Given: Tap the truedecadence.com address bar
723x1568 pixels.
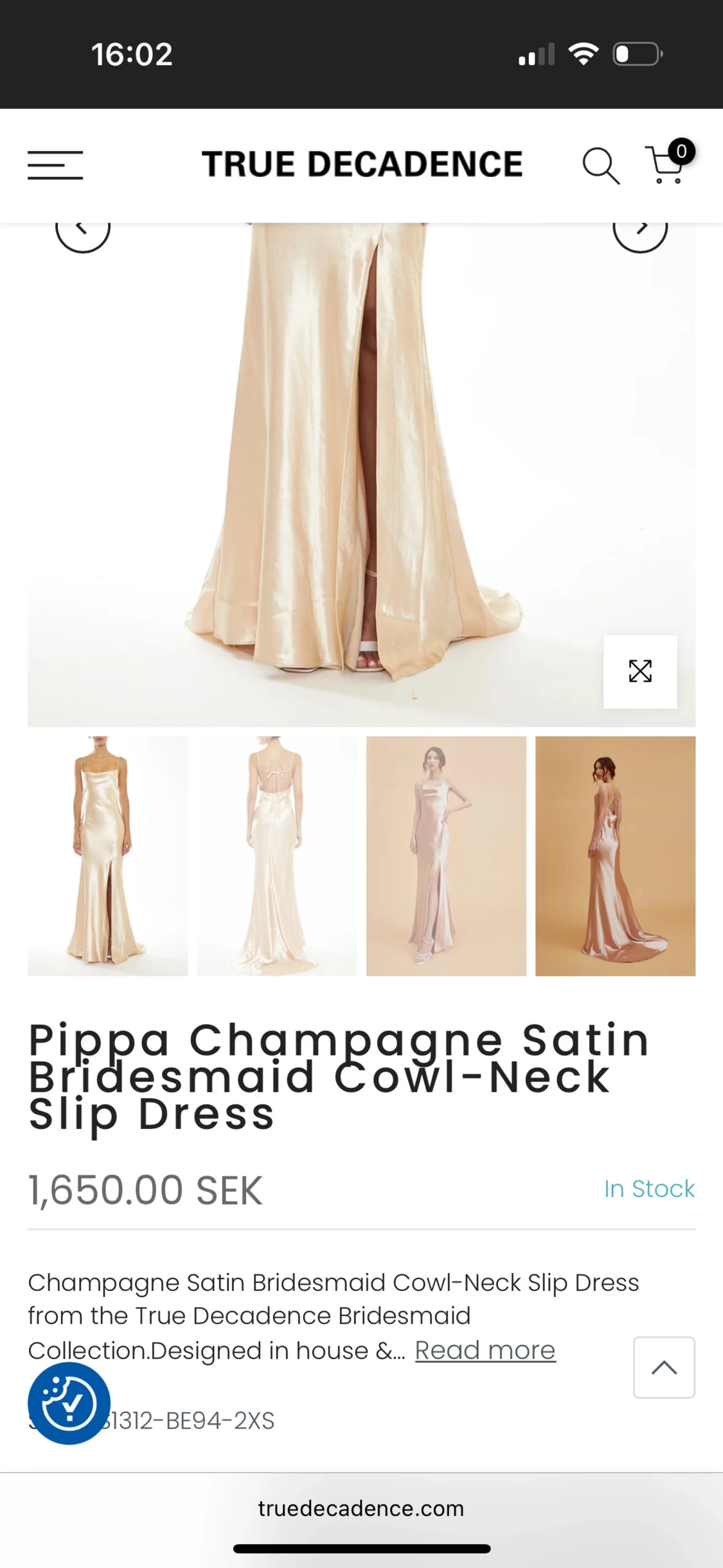Looking at the screenshot, I should [x=361, y=1508].
